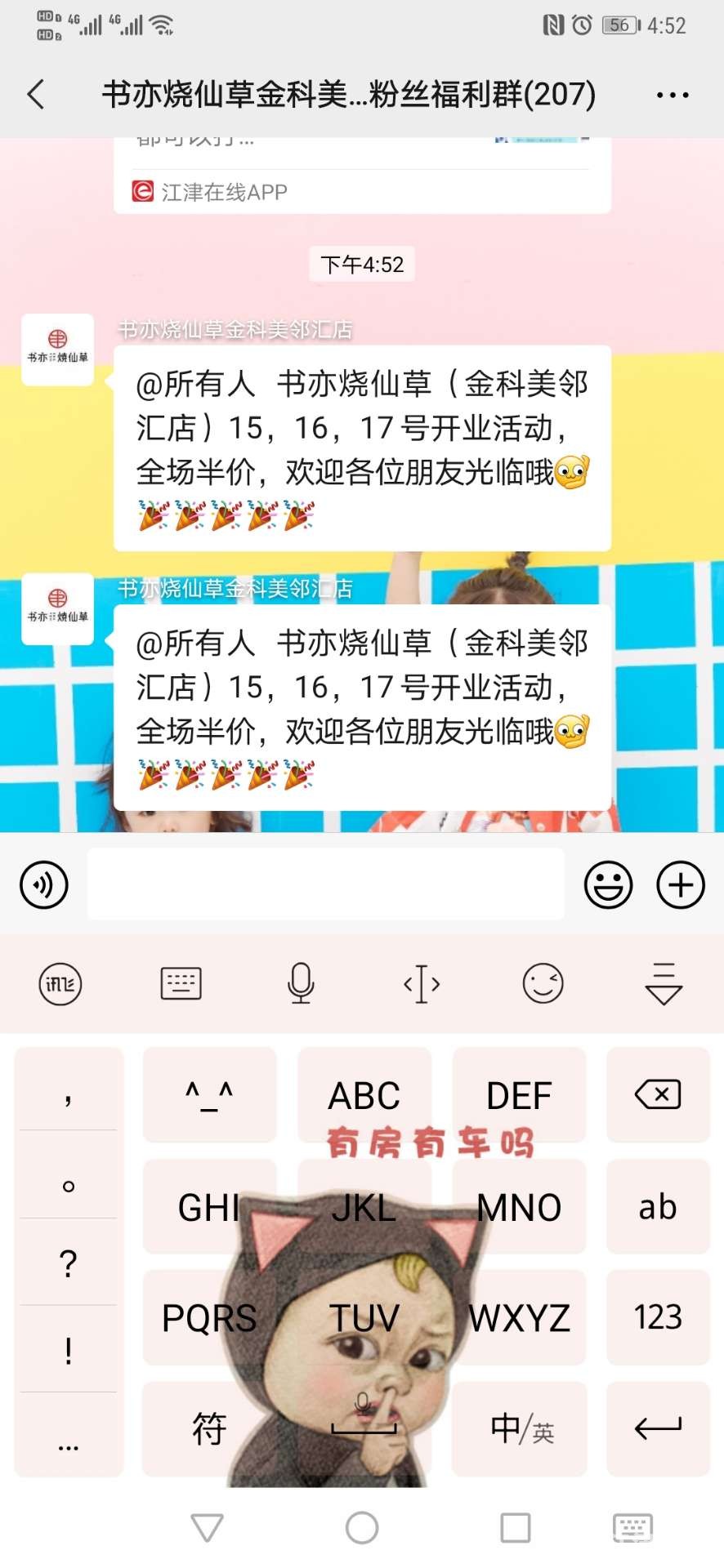
Task: Switch keyboard layout from toolbar
Action: tap(181, 983)
